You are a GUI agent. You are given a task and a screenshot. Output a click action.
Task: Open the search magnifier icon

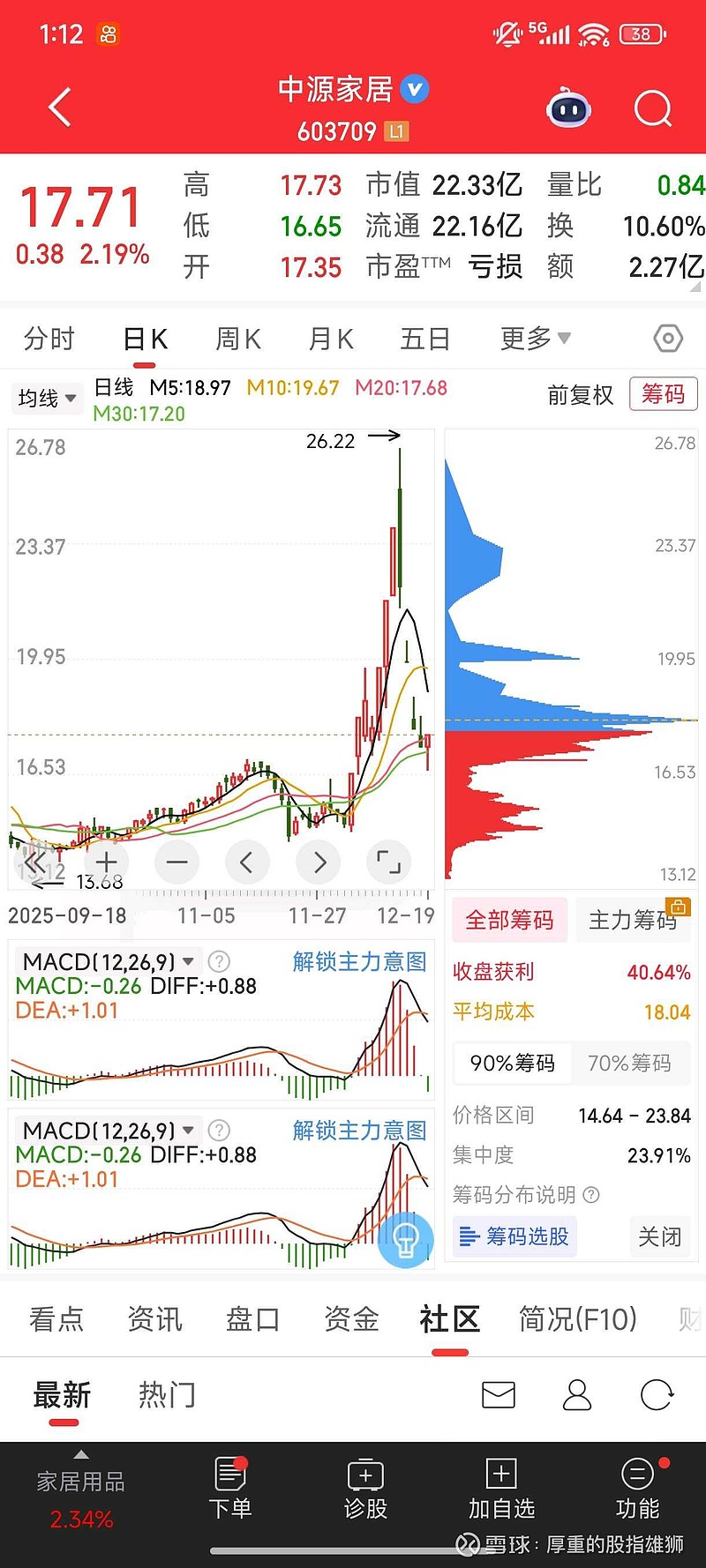(652, 108)
